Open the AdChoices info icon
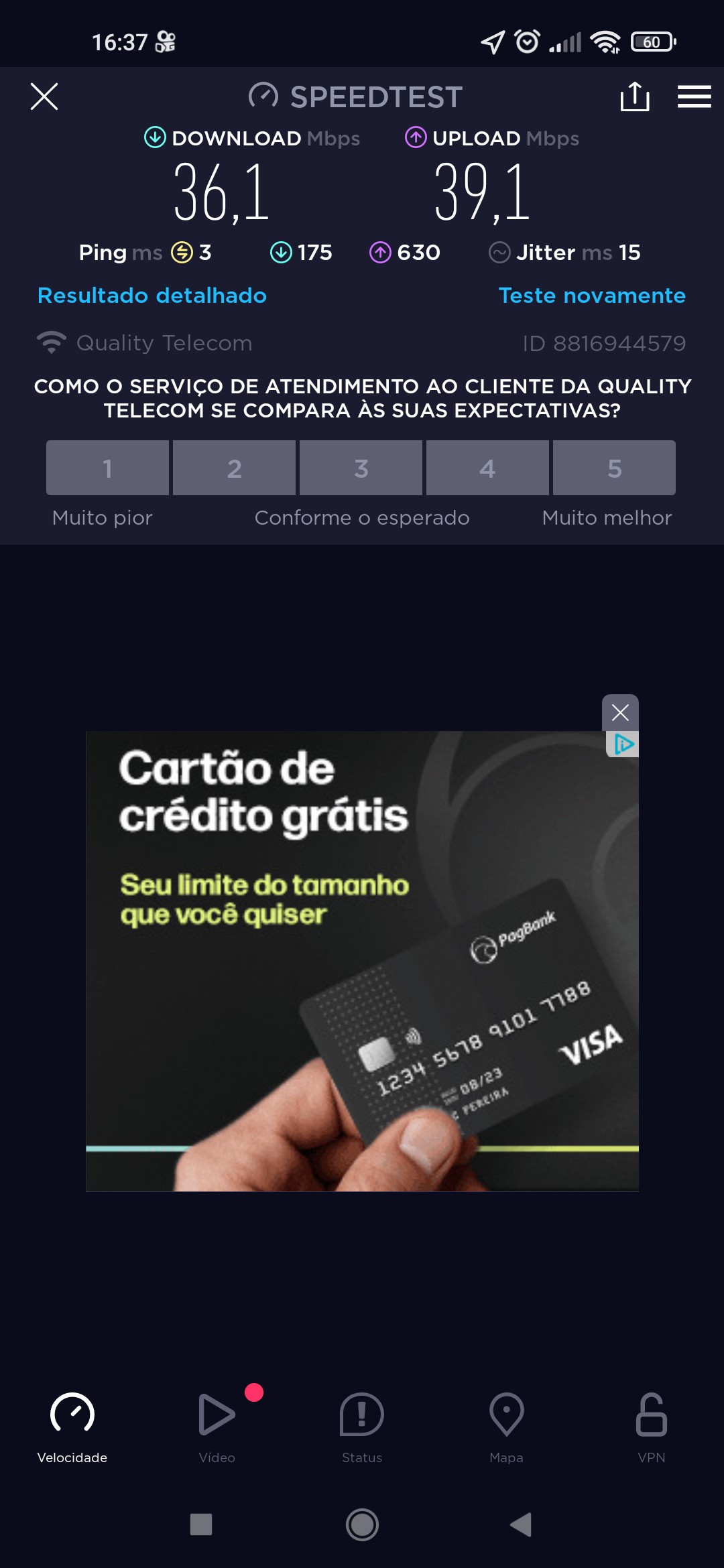Screen dimensions: 724x1568 click(x=623, y=744)
